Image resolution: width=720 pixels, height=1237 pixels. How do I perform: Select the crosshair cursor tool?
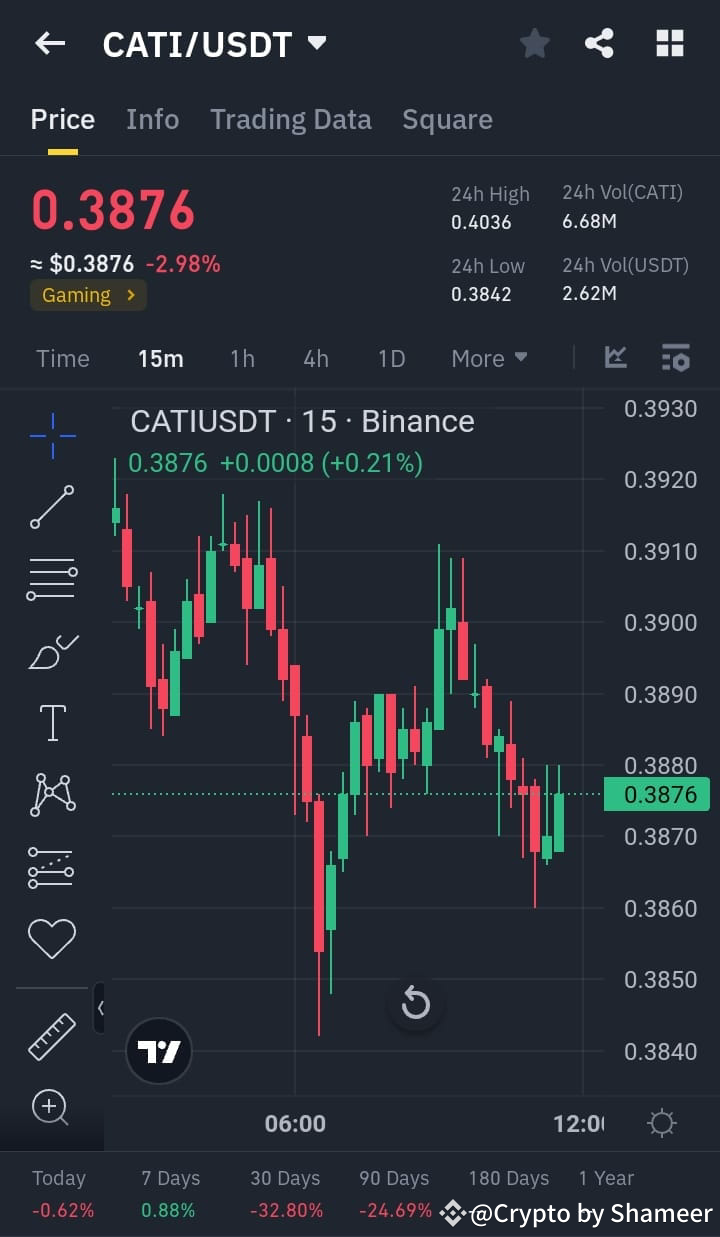point(52,434)
